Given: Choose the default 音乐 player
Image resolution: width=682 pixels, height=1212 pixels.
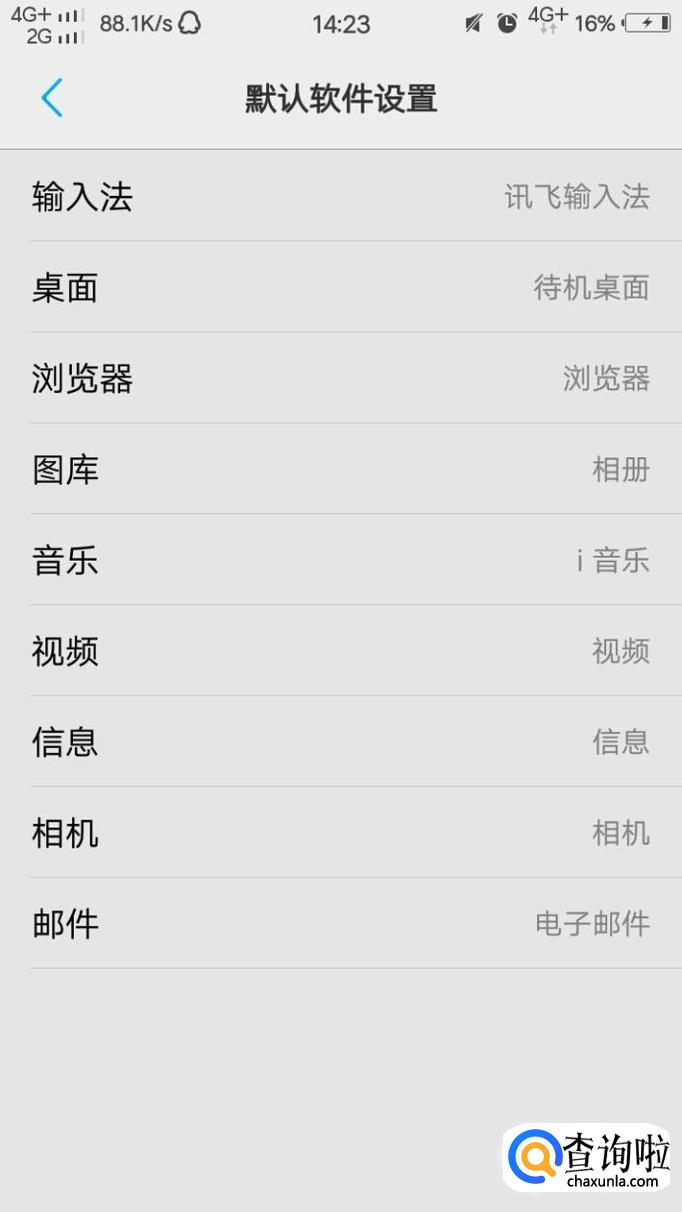Looking at the screenshot, I should pyautogui.click(x=341, y=560).
